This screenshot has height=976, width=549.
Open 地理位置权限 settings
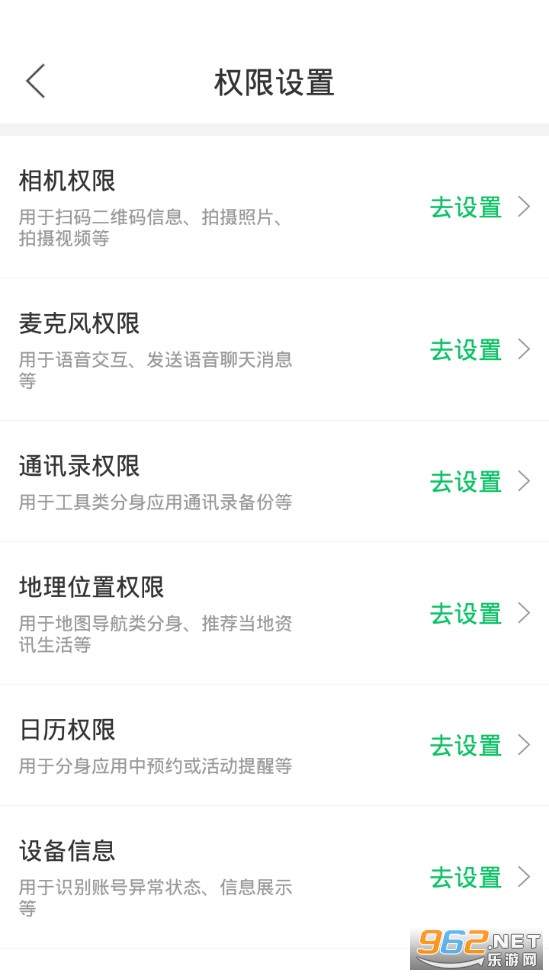(274, 613)
